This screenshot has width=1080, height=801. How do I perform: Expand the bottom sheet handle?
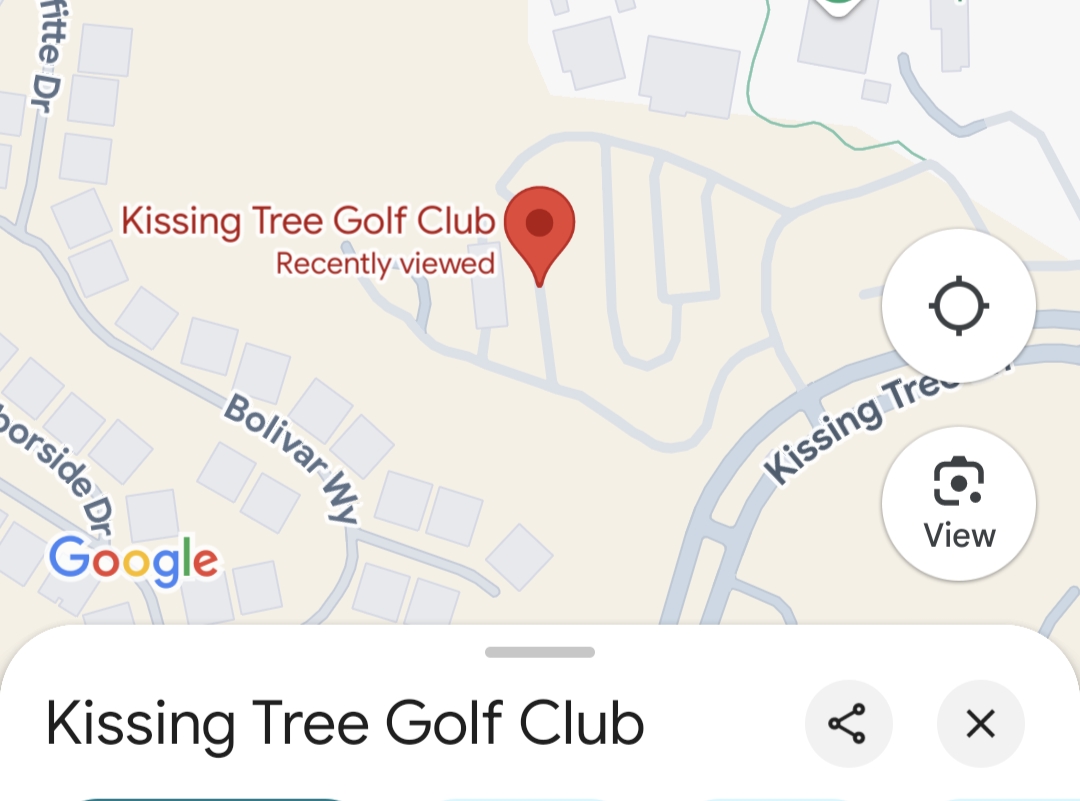click(x=539, y=652)
